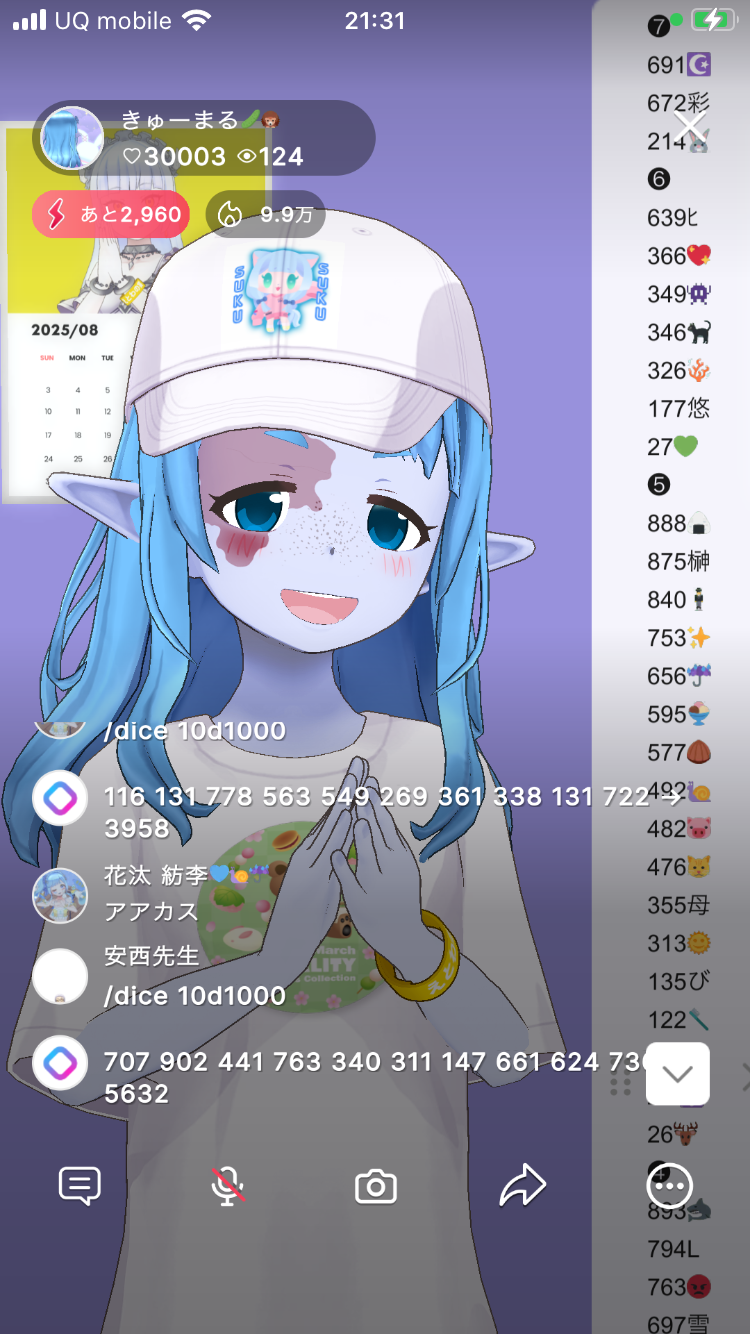Close the live stream with X
750x1334 pixels.
coord(690,127)
